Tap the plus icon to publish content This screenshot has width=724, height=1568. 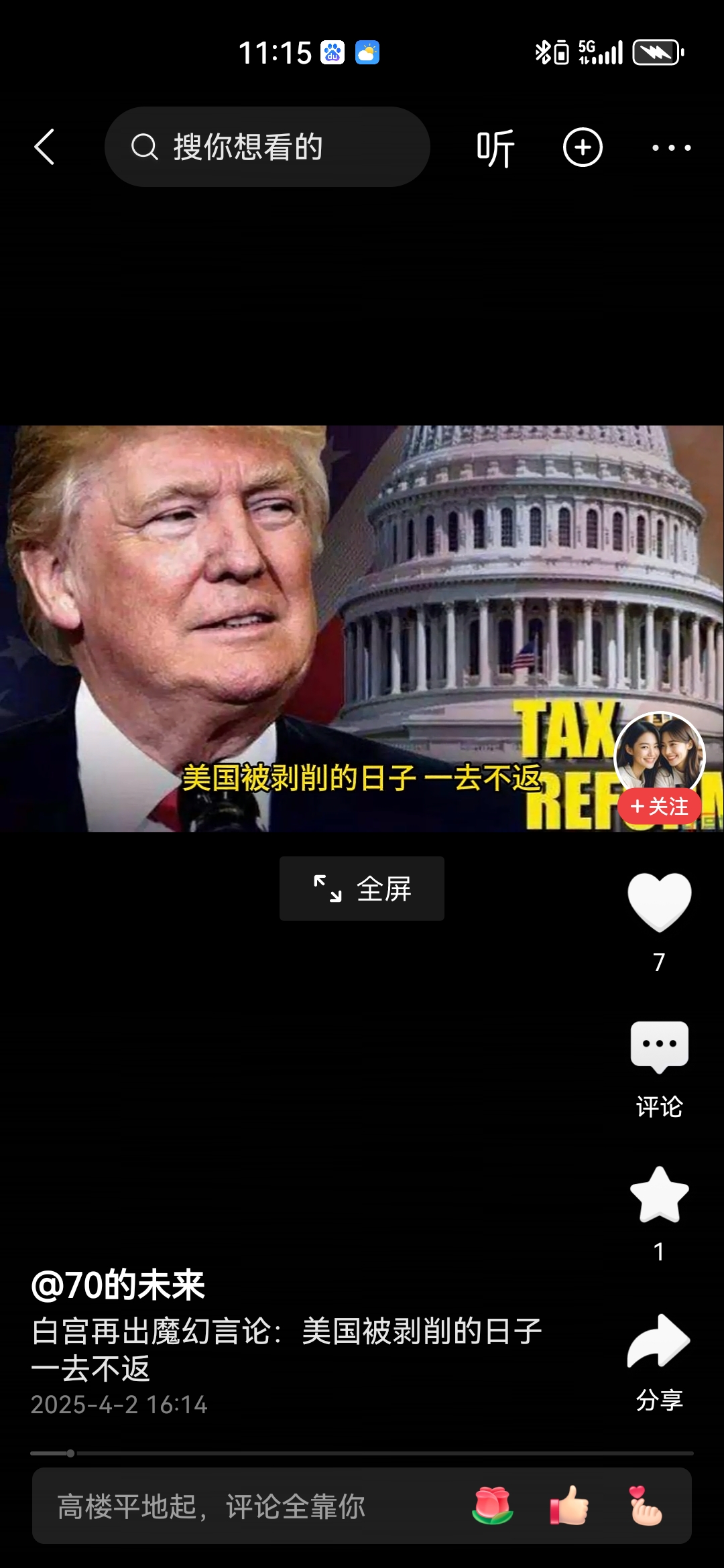(x=583, y=146)
